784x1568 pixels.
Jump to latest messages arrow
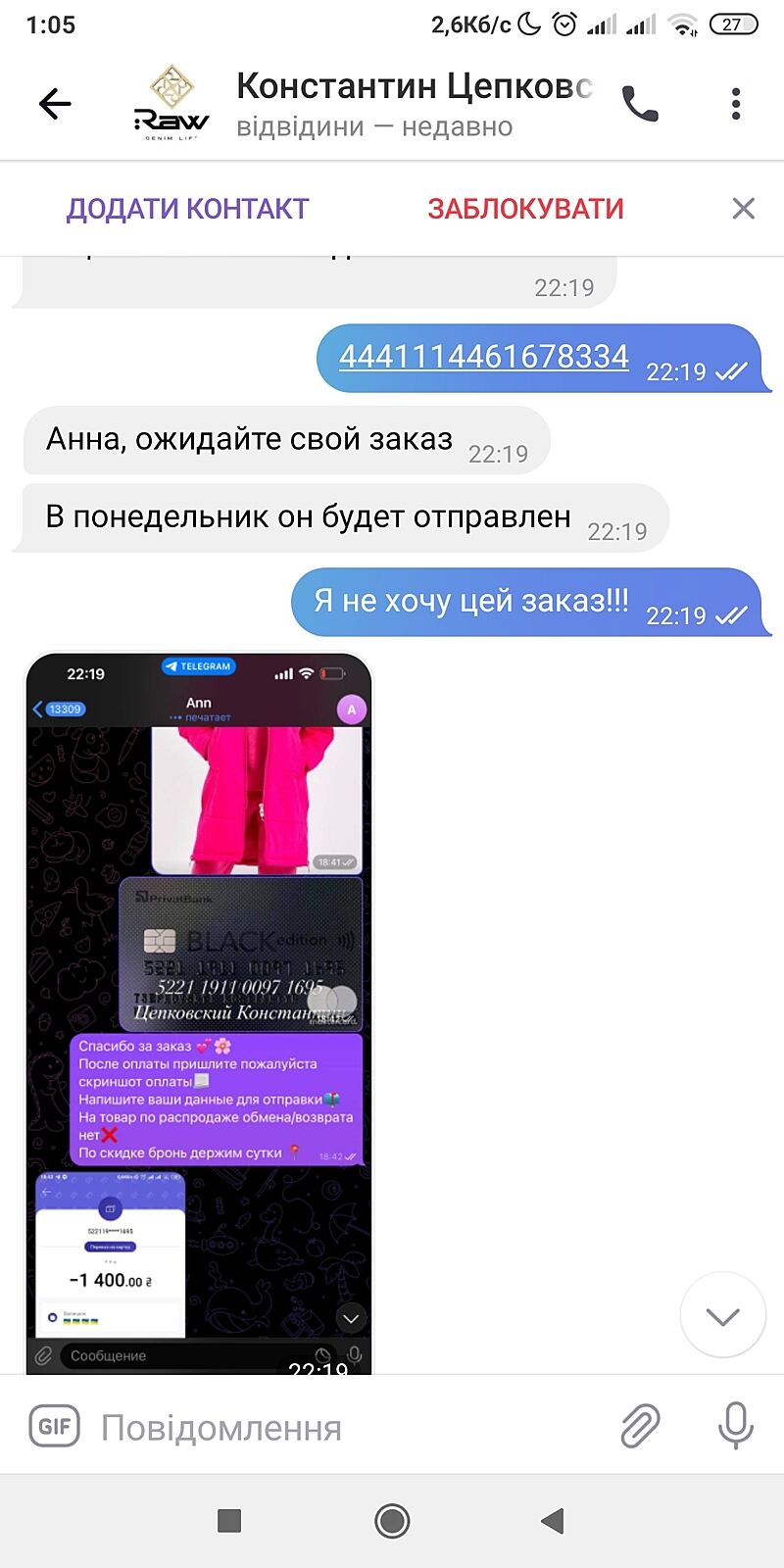(x=722, y=1316)
